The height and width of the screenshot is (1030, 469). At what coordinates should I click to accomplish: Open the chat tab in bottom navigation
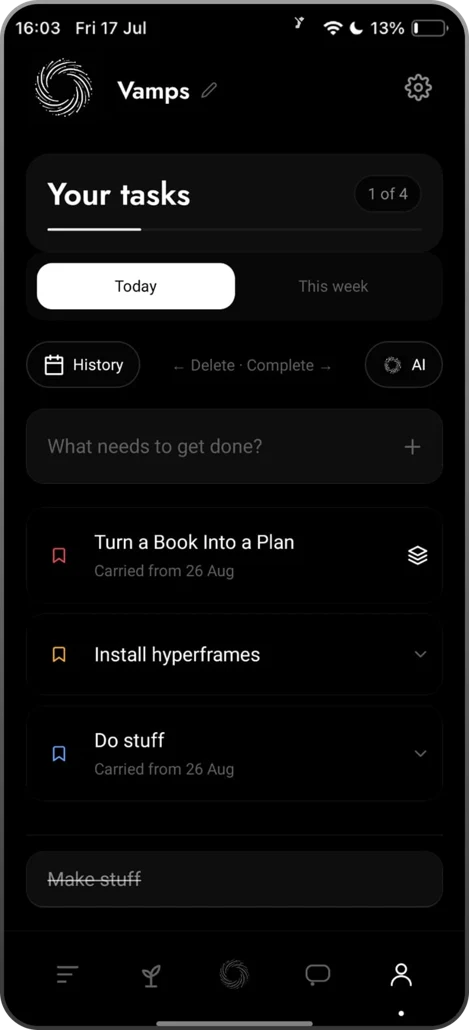318,975
